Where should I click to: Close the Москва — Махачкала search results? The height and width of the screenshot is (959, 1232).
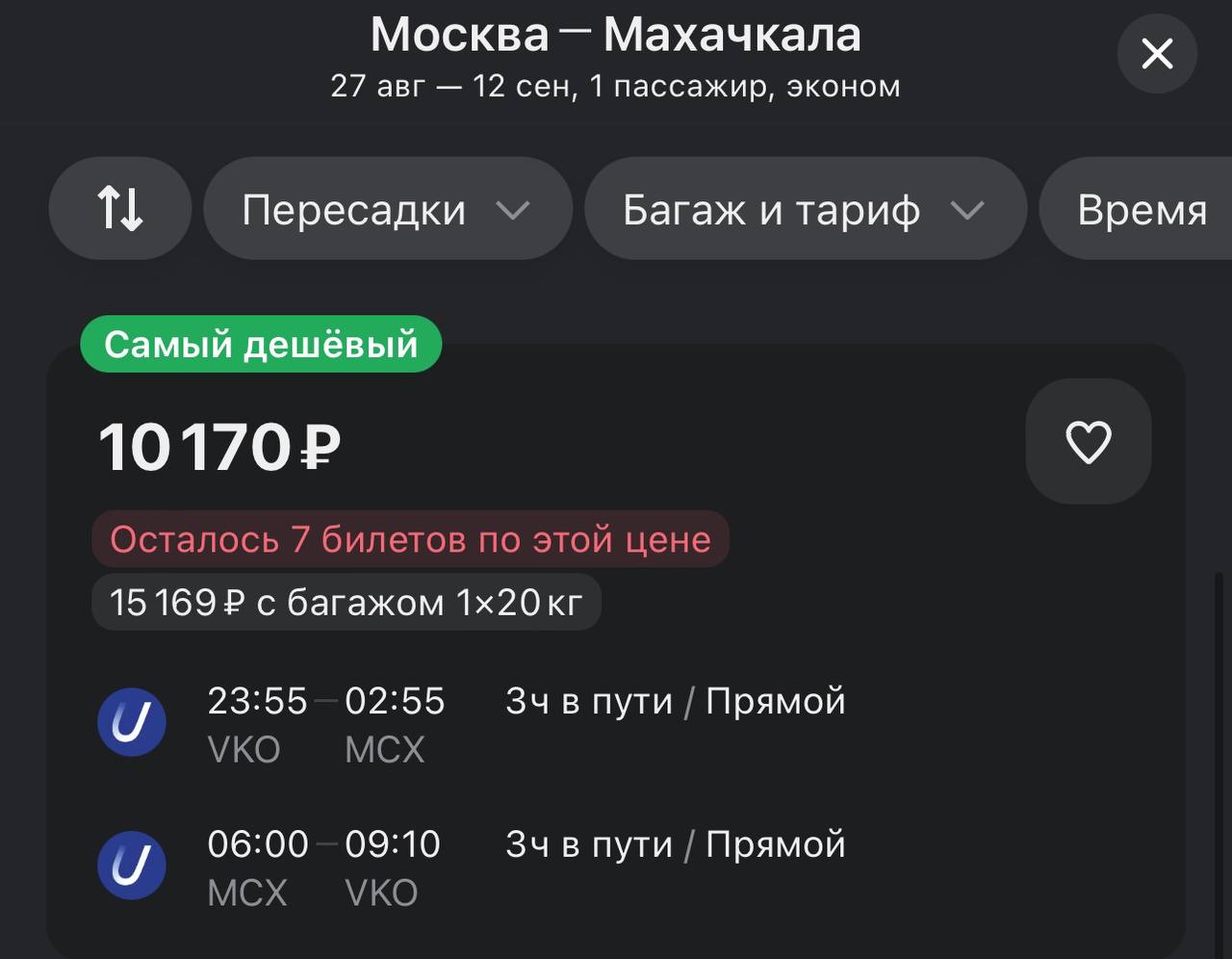click(1157, 54)
